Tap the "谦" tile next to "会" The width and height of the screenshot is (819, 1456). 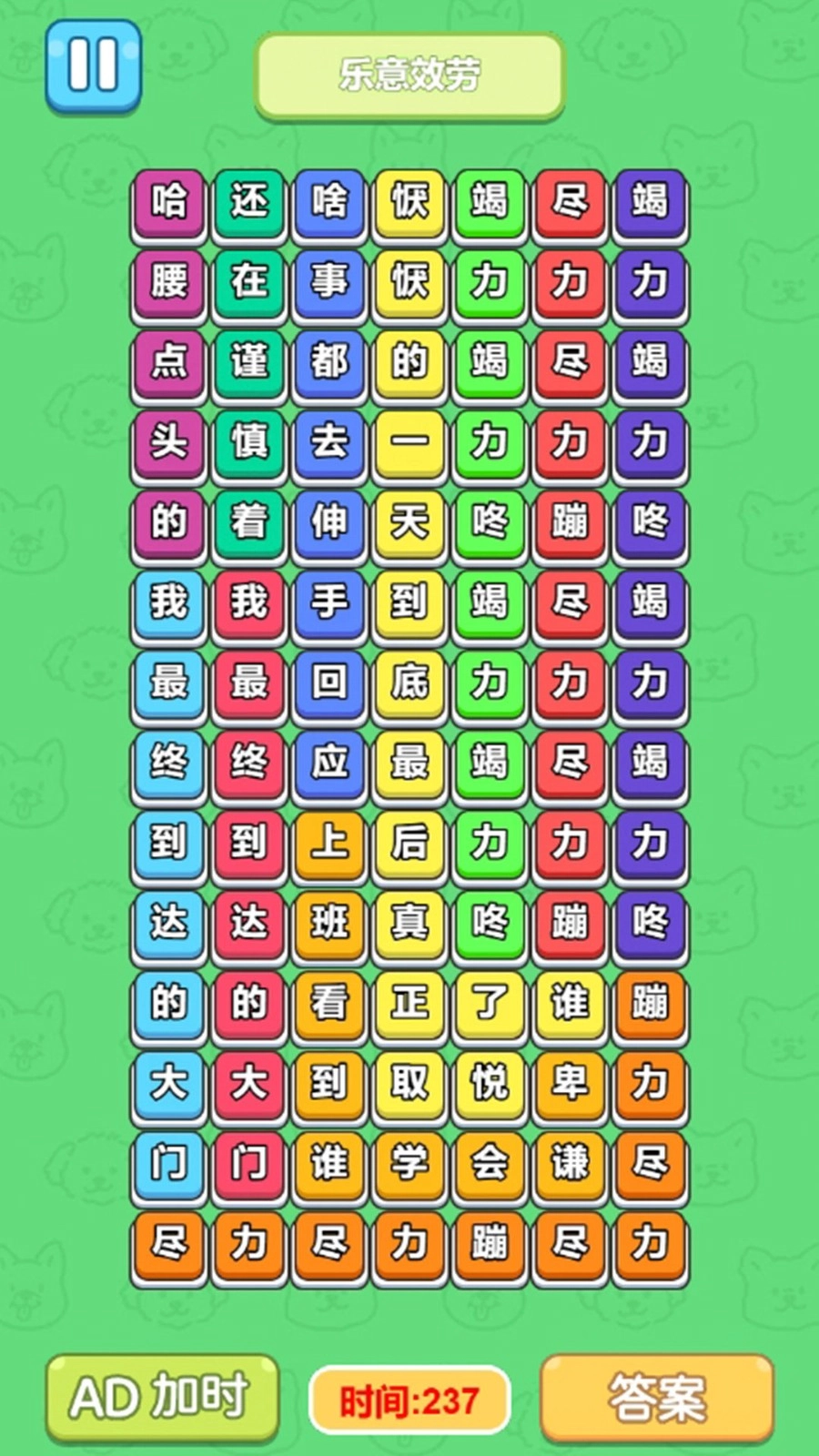click(569, 1166)
